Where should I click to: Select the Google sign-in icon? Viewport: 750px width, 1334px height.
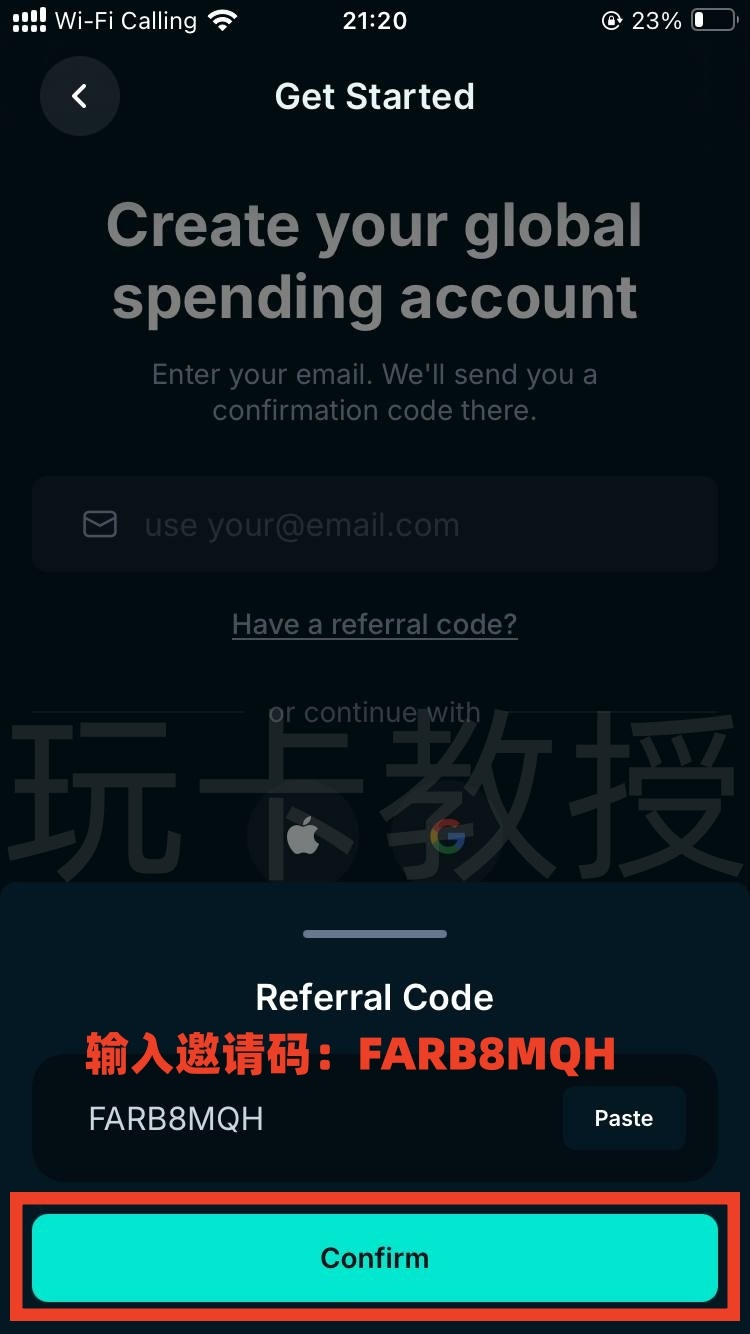(x=449, y=838)
